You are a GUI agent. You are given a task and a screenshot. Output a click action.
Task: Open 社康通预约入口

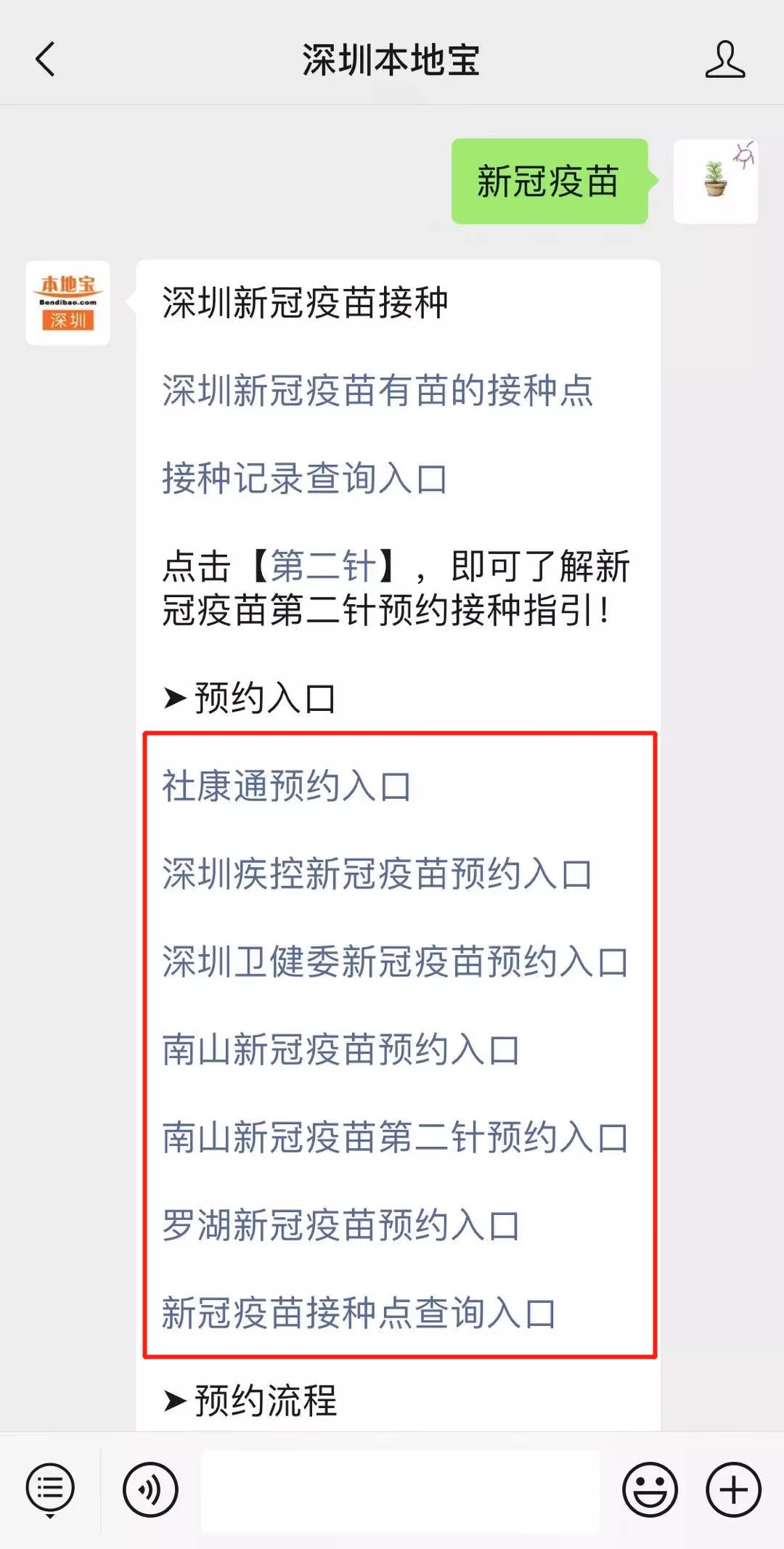pos(287,786)
